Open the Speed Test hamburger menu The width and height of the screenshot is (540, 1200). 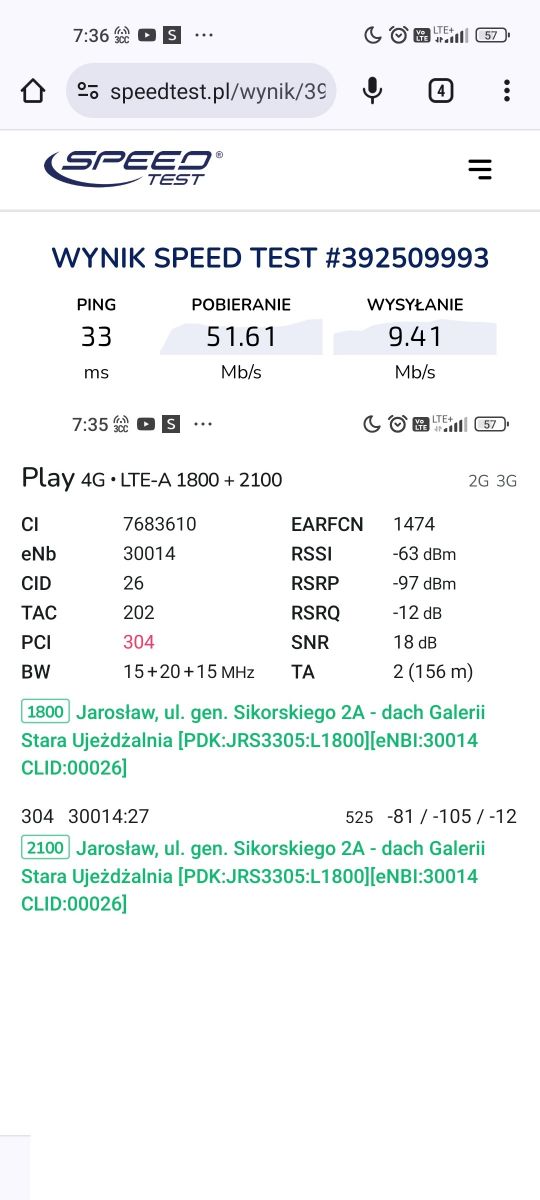pos(480,169)
